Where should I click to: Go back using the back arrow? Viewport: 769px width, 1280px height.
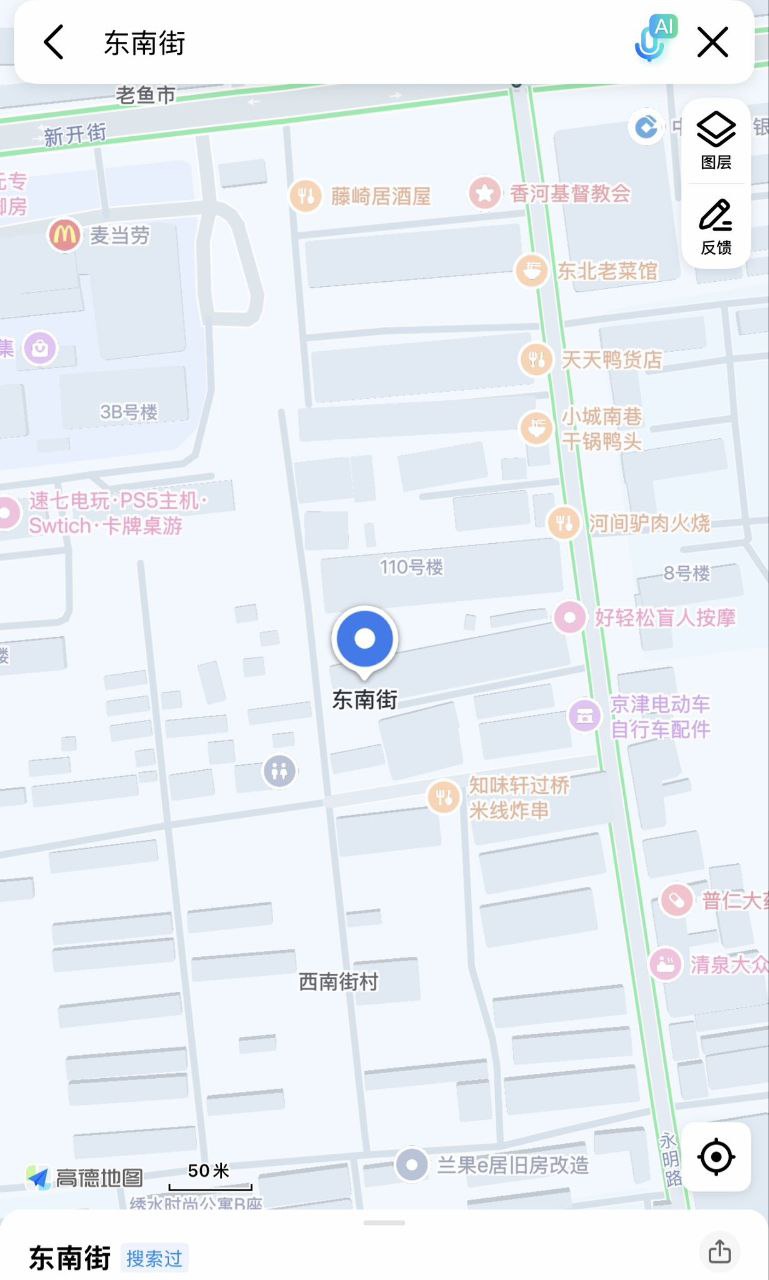pos(54,42)
